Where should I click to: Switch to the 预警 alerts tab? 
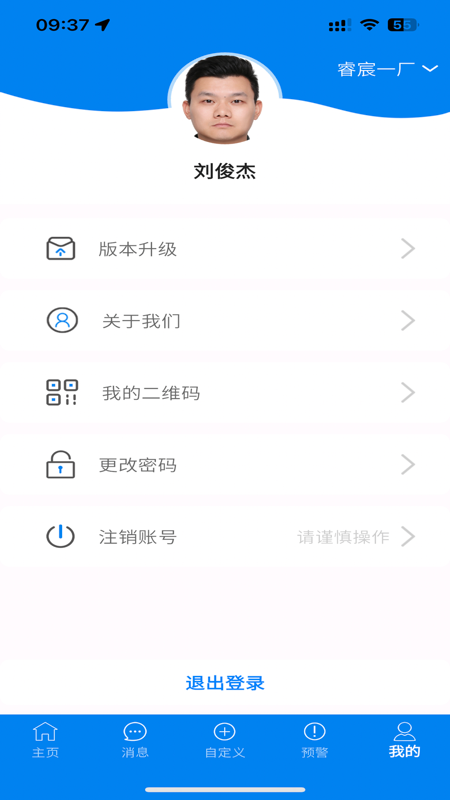(315, 740)
